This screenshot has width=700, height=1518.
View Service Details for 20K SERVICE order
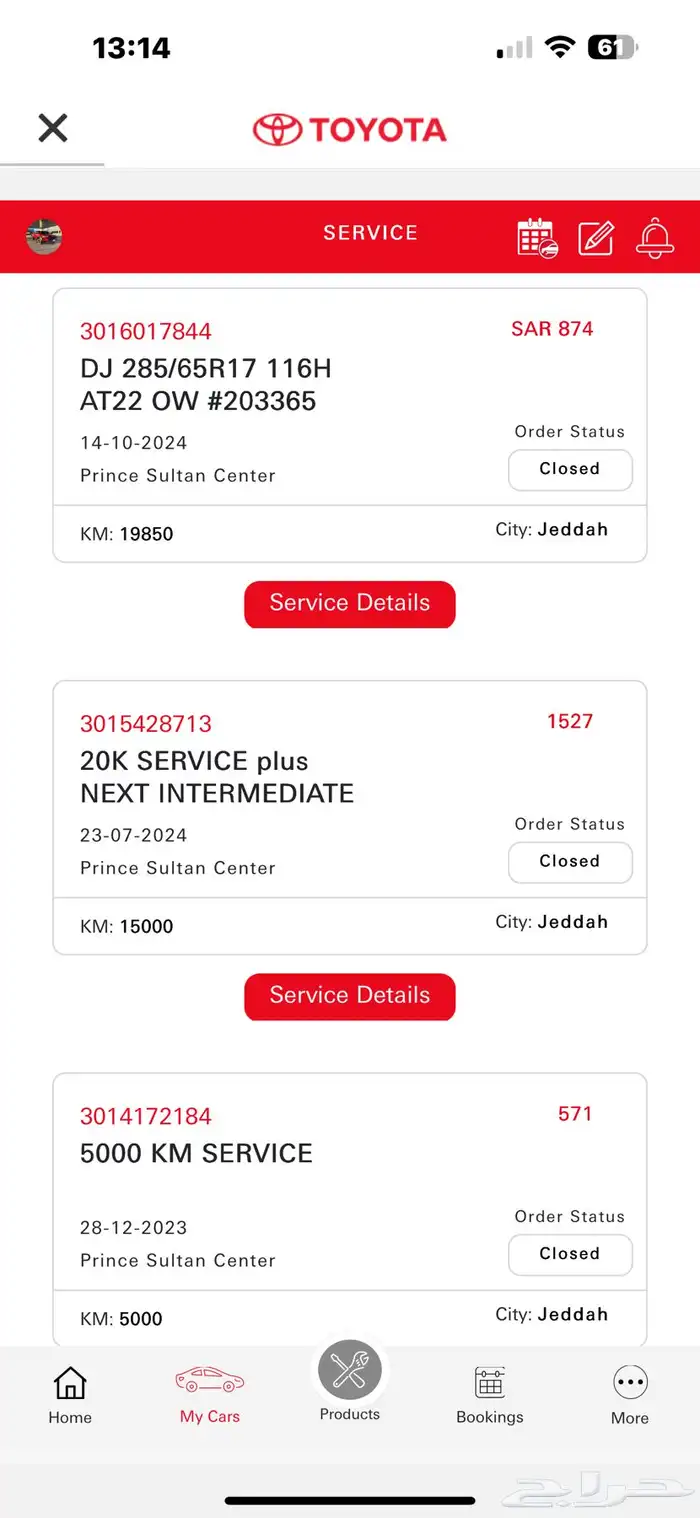pos(350,996)
